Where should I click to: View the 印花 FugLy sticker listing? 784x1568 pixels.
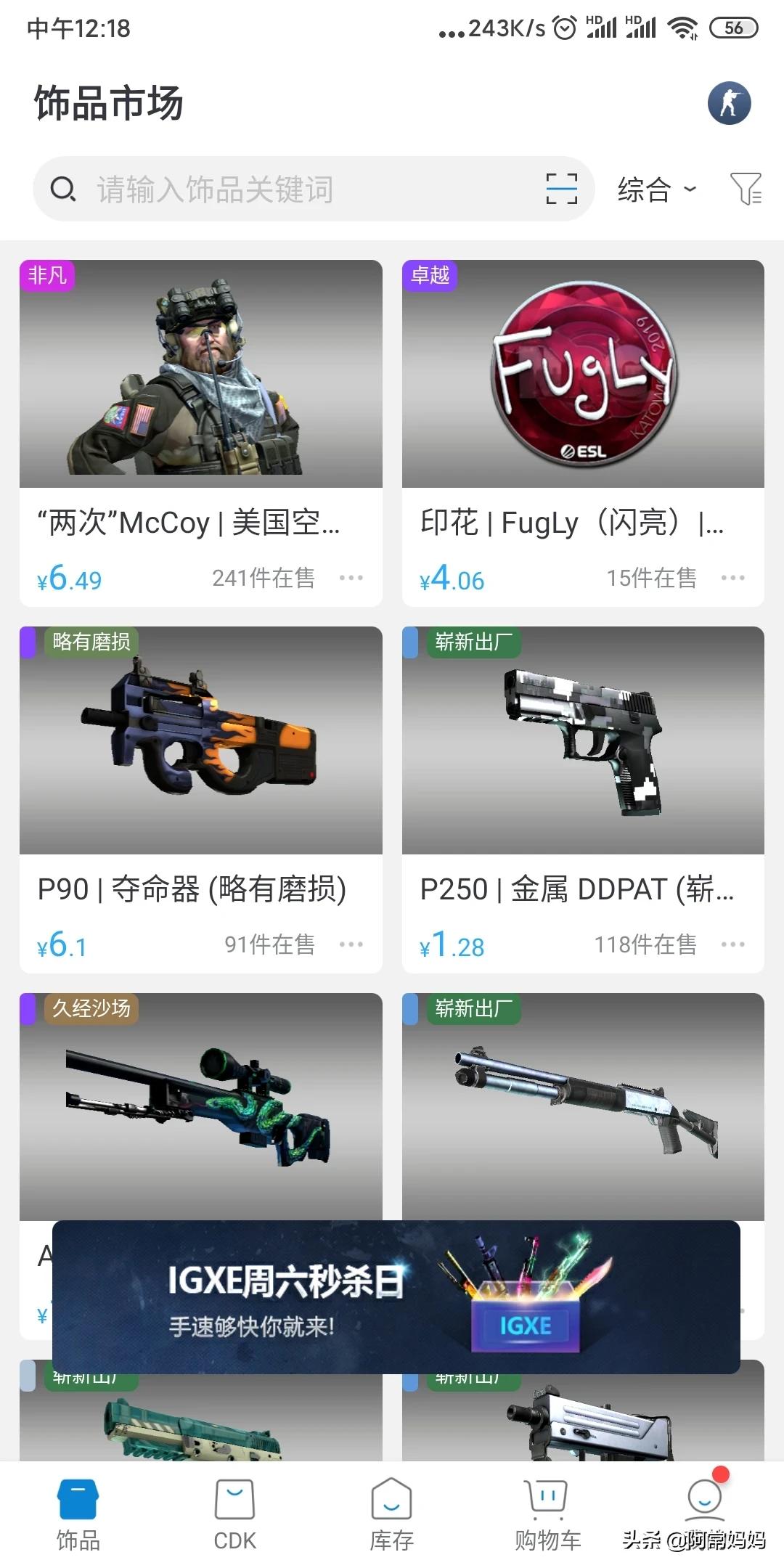coord(583,407)
